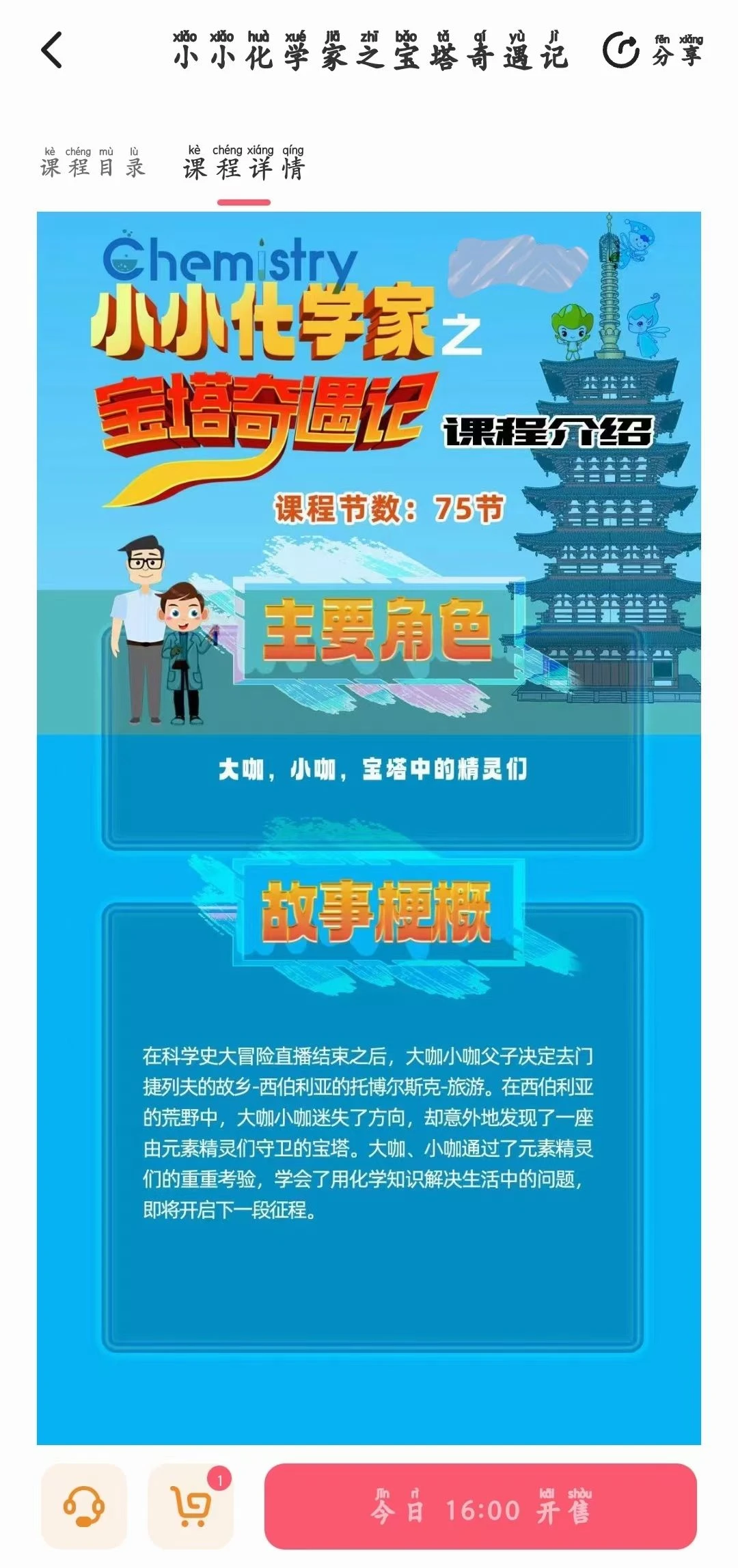Viewport: 738px width, 1568px height.
Task: Select the 课程详情 tab
Action: pos(244,164)
